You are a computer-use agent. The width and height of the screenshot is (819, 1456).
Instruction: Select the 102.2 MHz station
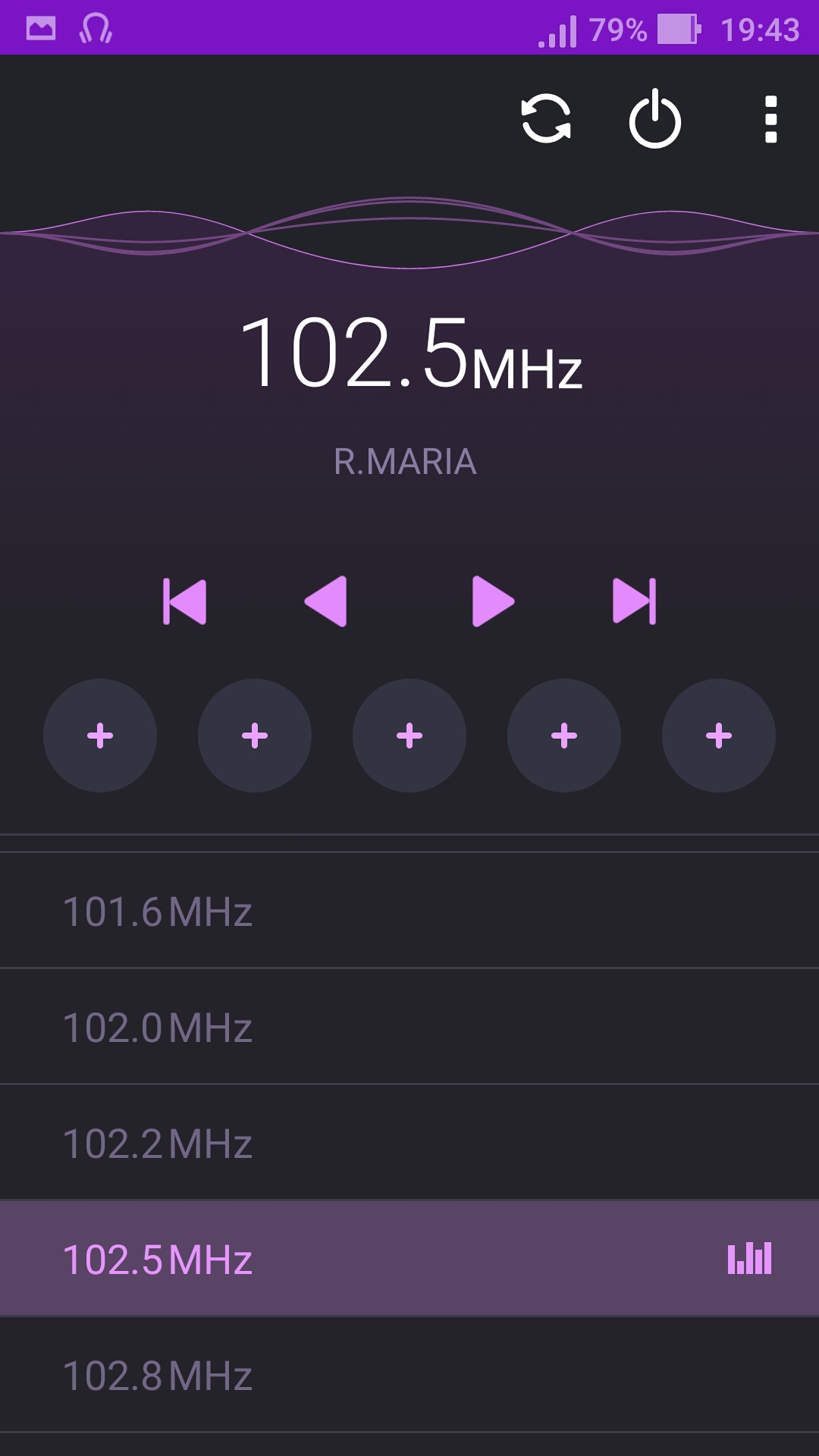tap(409, 1143)
